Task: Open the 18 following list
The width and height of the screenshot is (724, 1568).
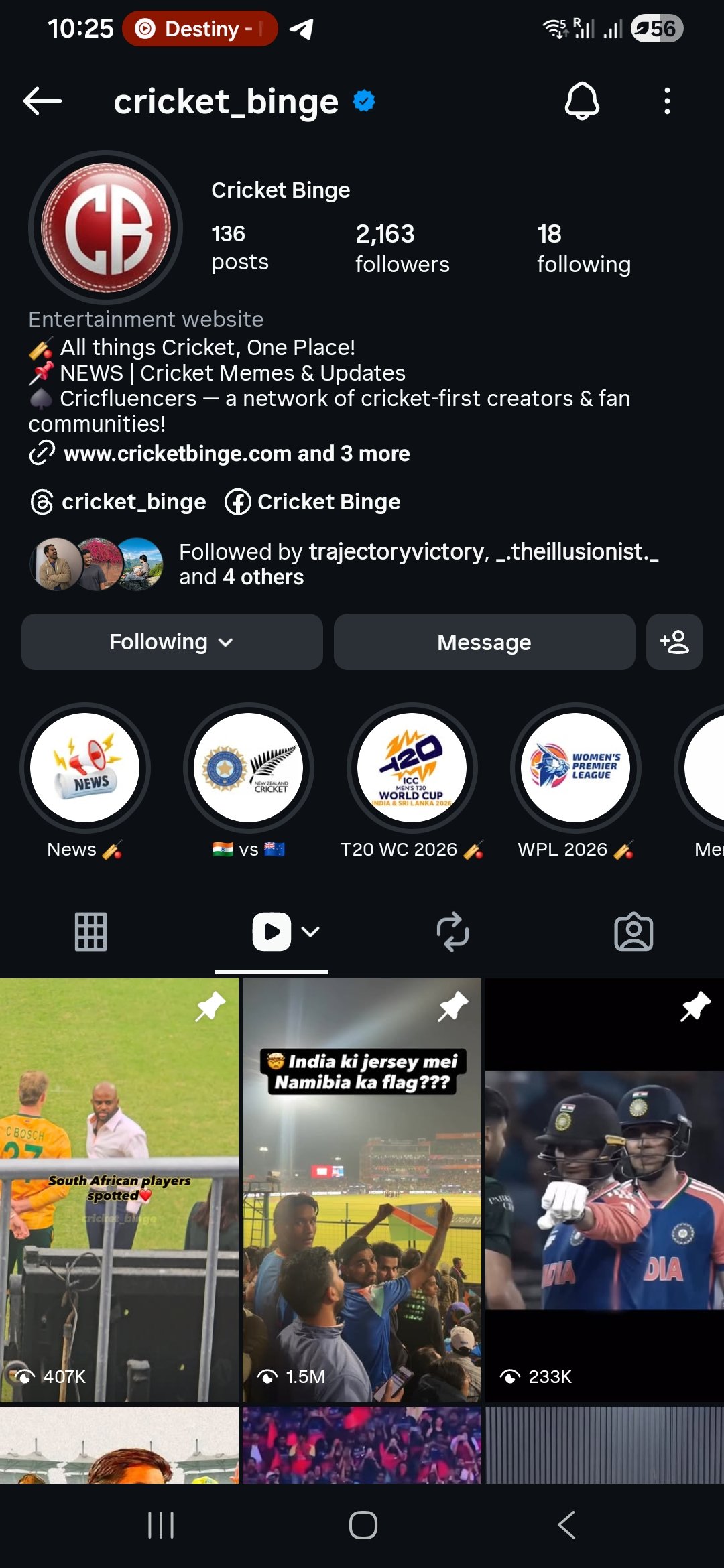Action: 583,248
